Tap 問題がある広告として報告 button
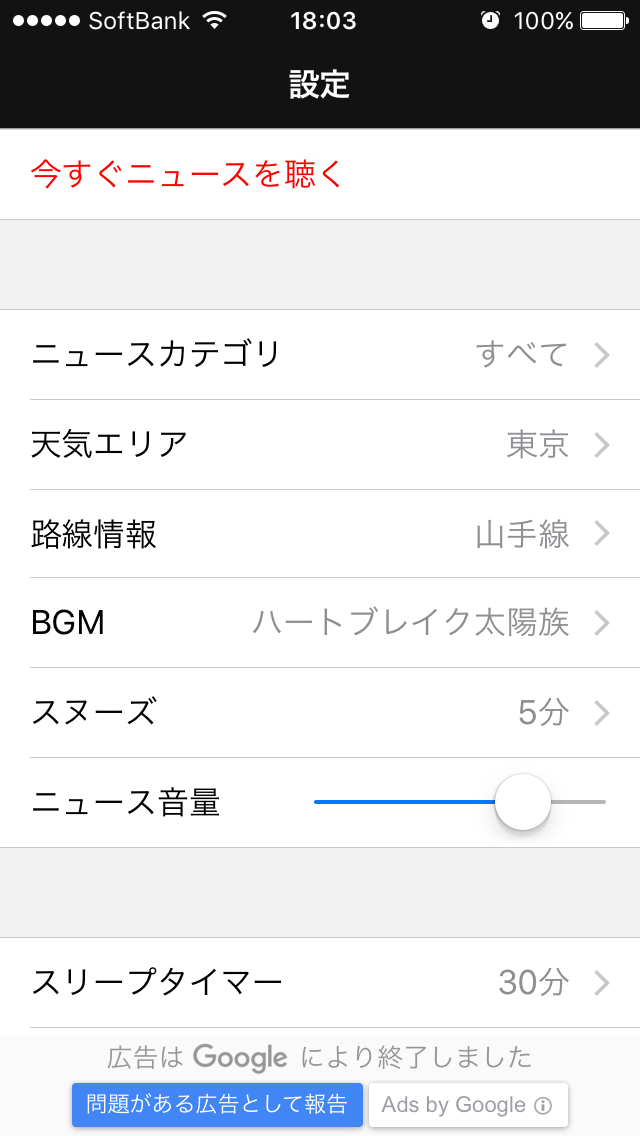 pos(217,1105)
